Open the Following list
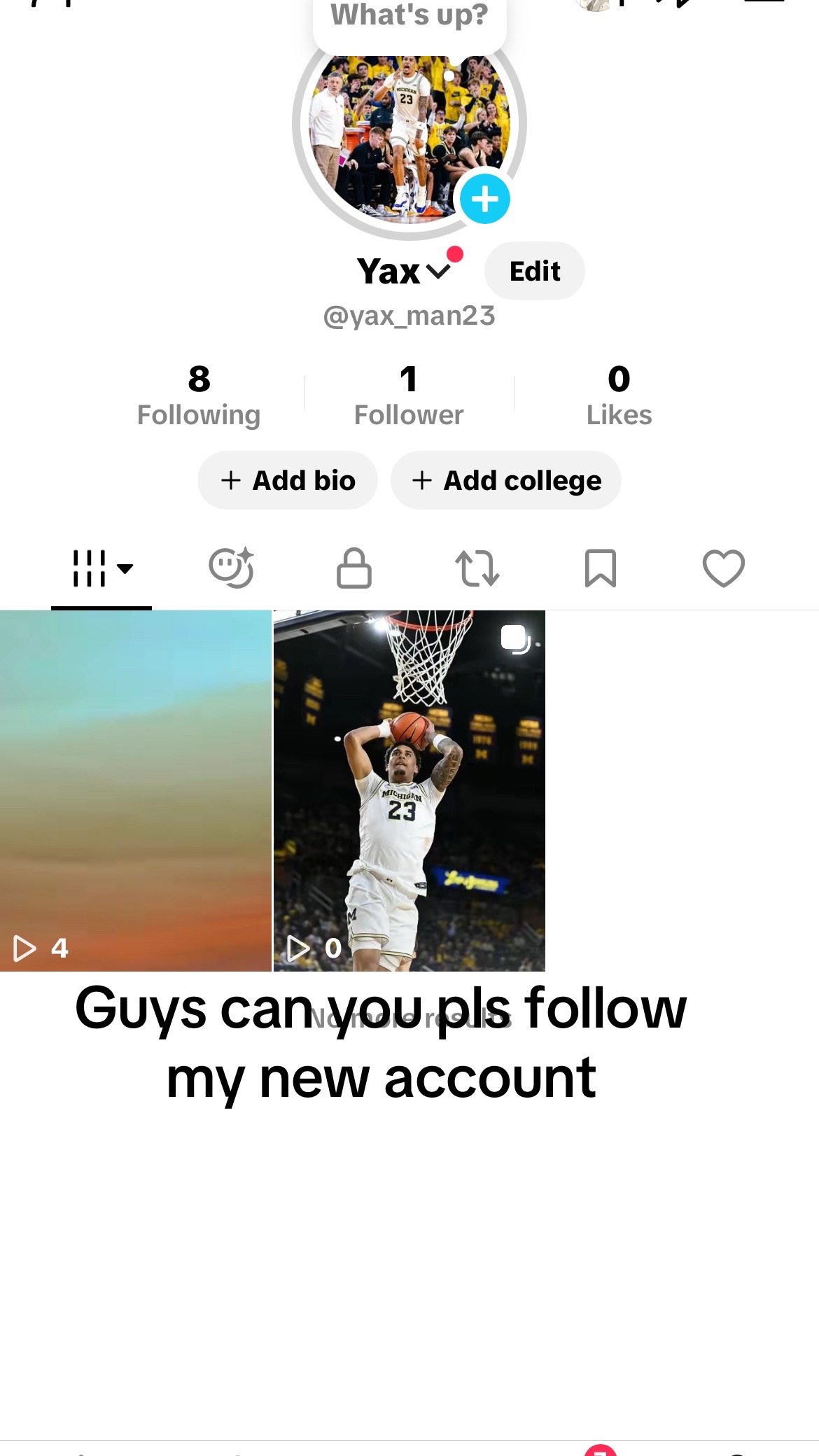 tap(199, 395)
